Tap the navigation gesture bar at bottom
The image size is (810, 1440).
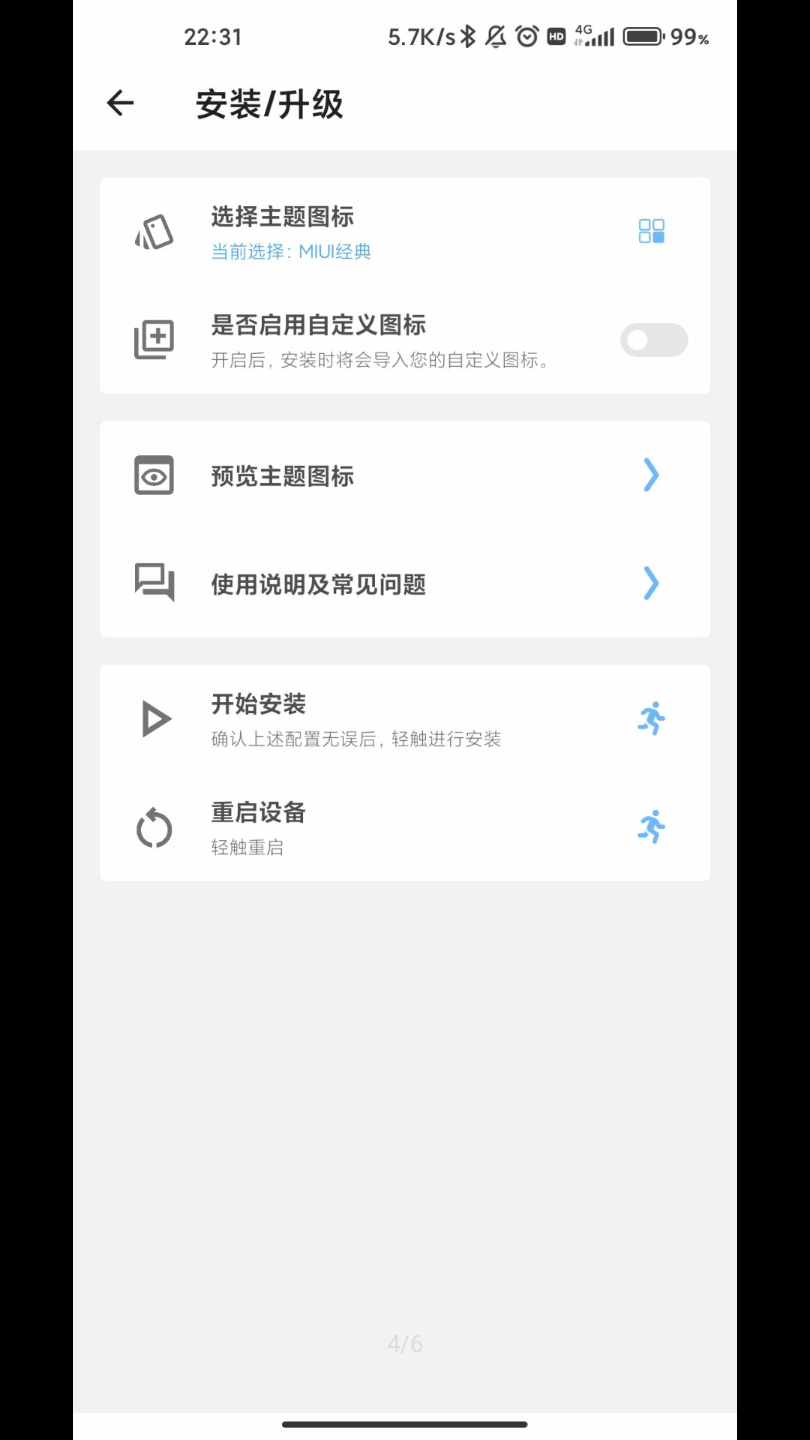405,1424
